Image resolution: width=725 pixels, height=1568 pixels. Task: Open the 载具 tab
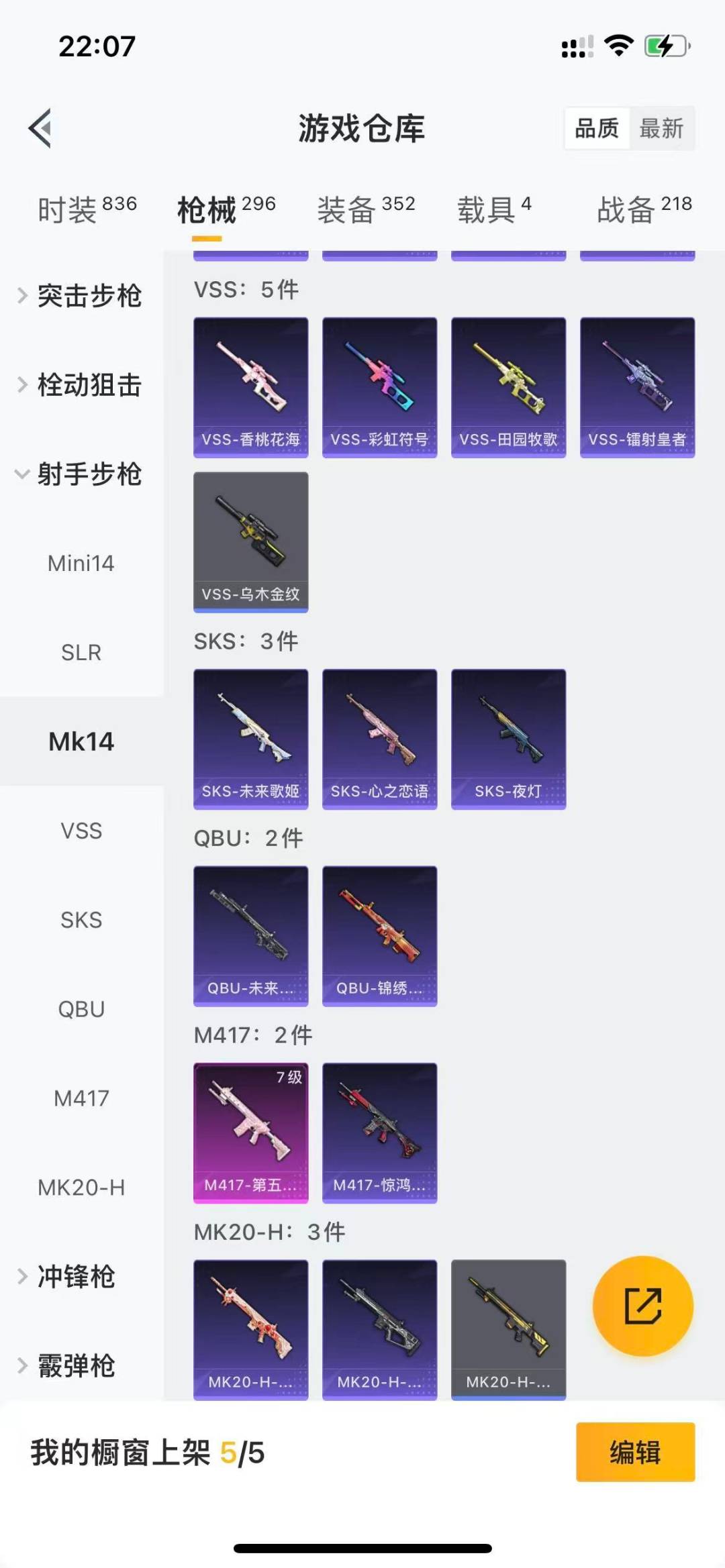coord(494,209)
